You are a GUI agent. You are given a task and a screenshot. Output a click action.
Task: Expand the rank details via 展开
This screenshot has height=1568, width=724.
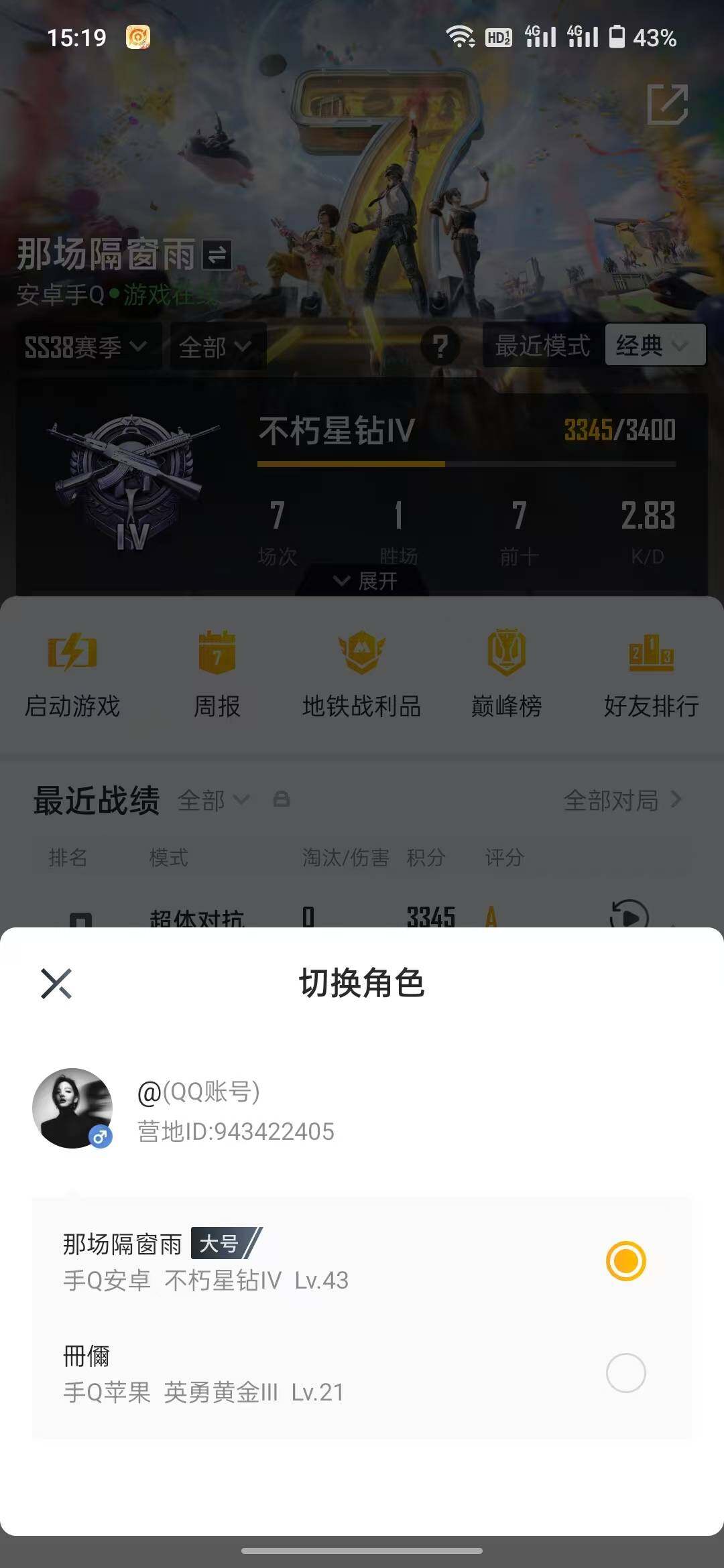[362, 580]
